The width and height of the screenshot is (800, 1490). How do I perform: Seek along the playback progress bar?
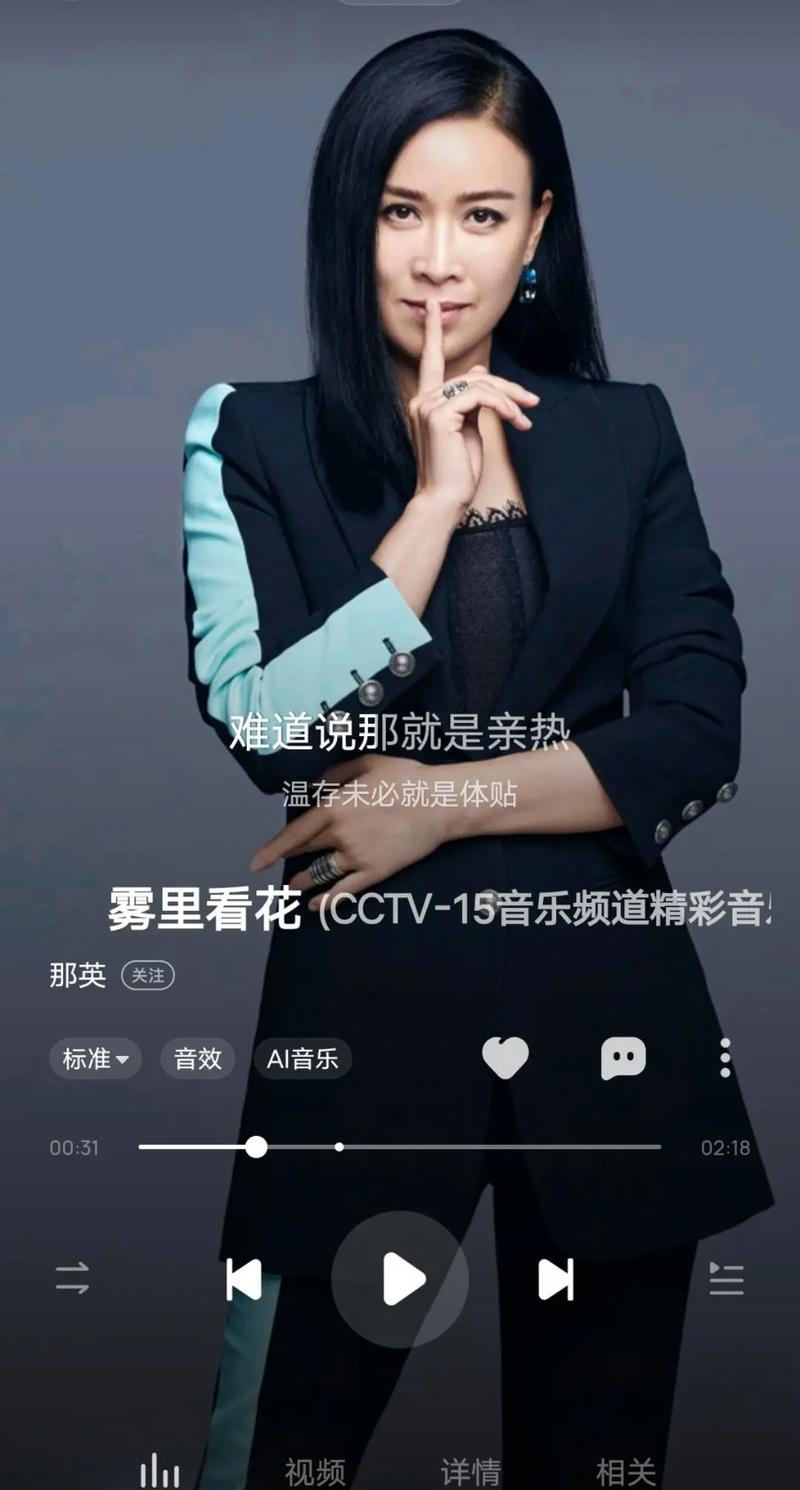(x=400, y=1147)
